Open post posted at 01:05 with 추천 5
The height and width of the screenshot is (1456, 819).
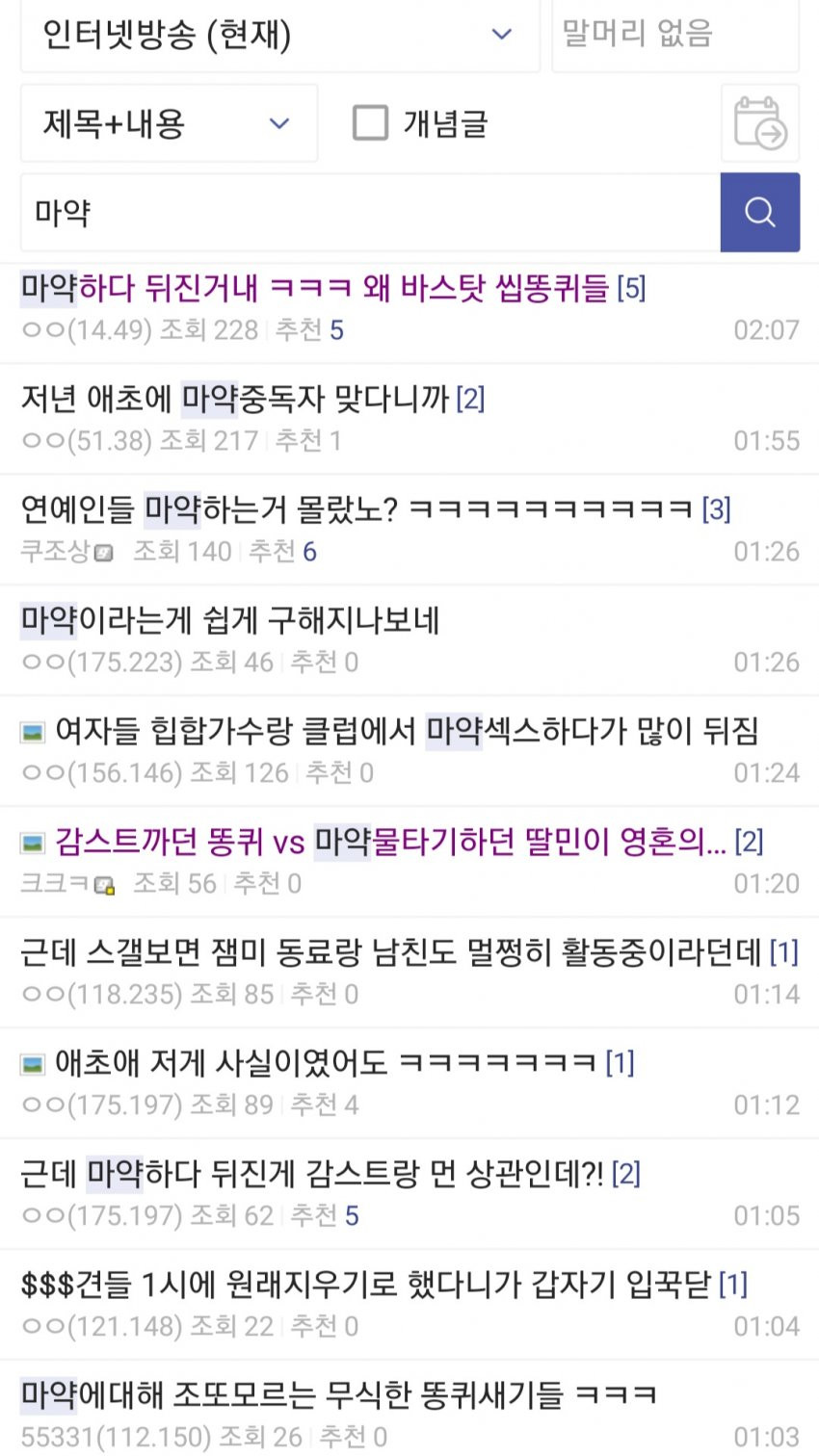pos(313,1174)
